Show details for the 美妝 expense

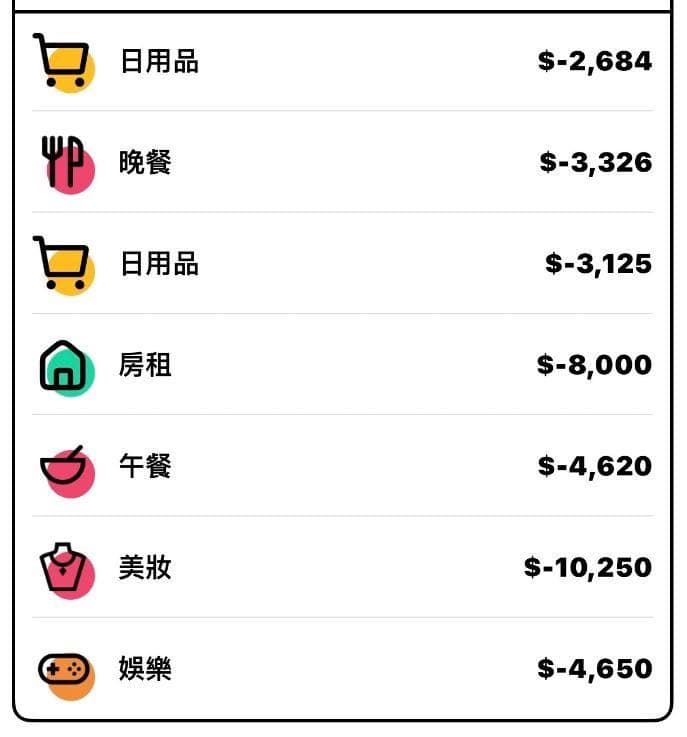pos(343,567)
